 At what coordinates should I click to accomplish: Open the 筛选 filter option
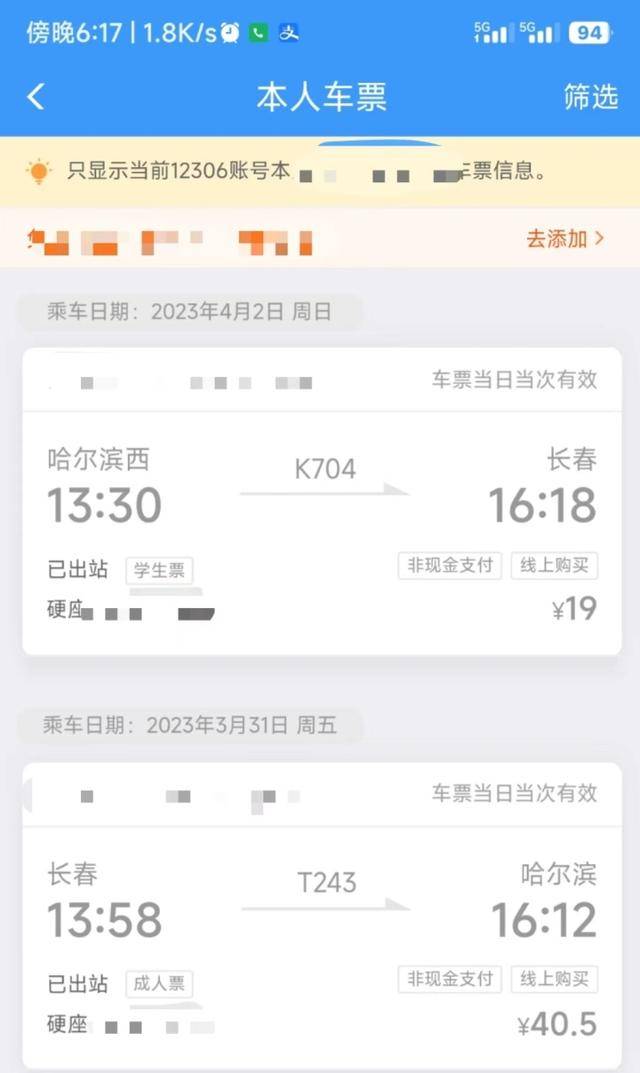pyautogui.click(x=590, y=97)
